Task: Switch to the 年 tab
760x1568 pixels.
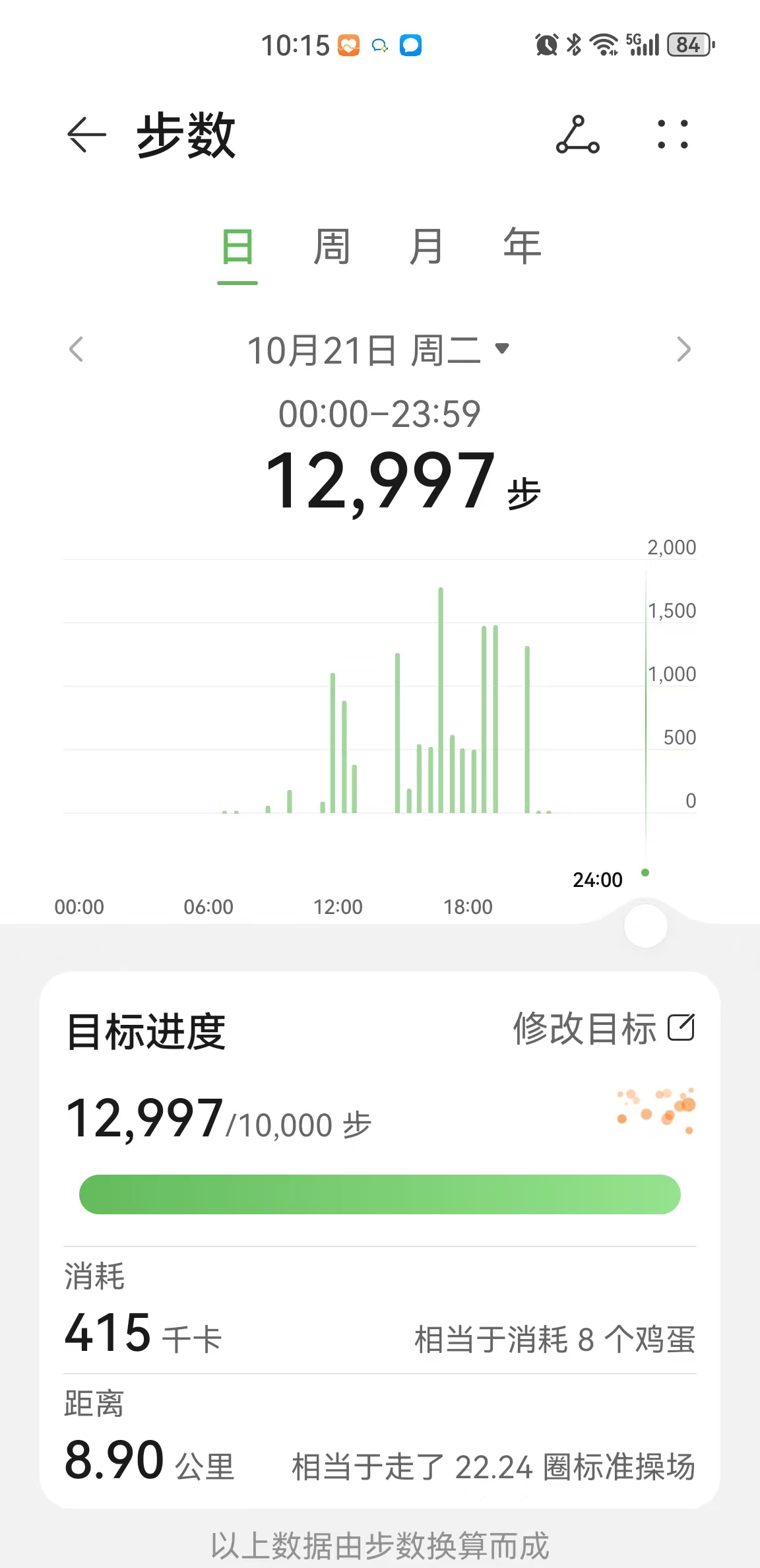Action: pos(522,247)
